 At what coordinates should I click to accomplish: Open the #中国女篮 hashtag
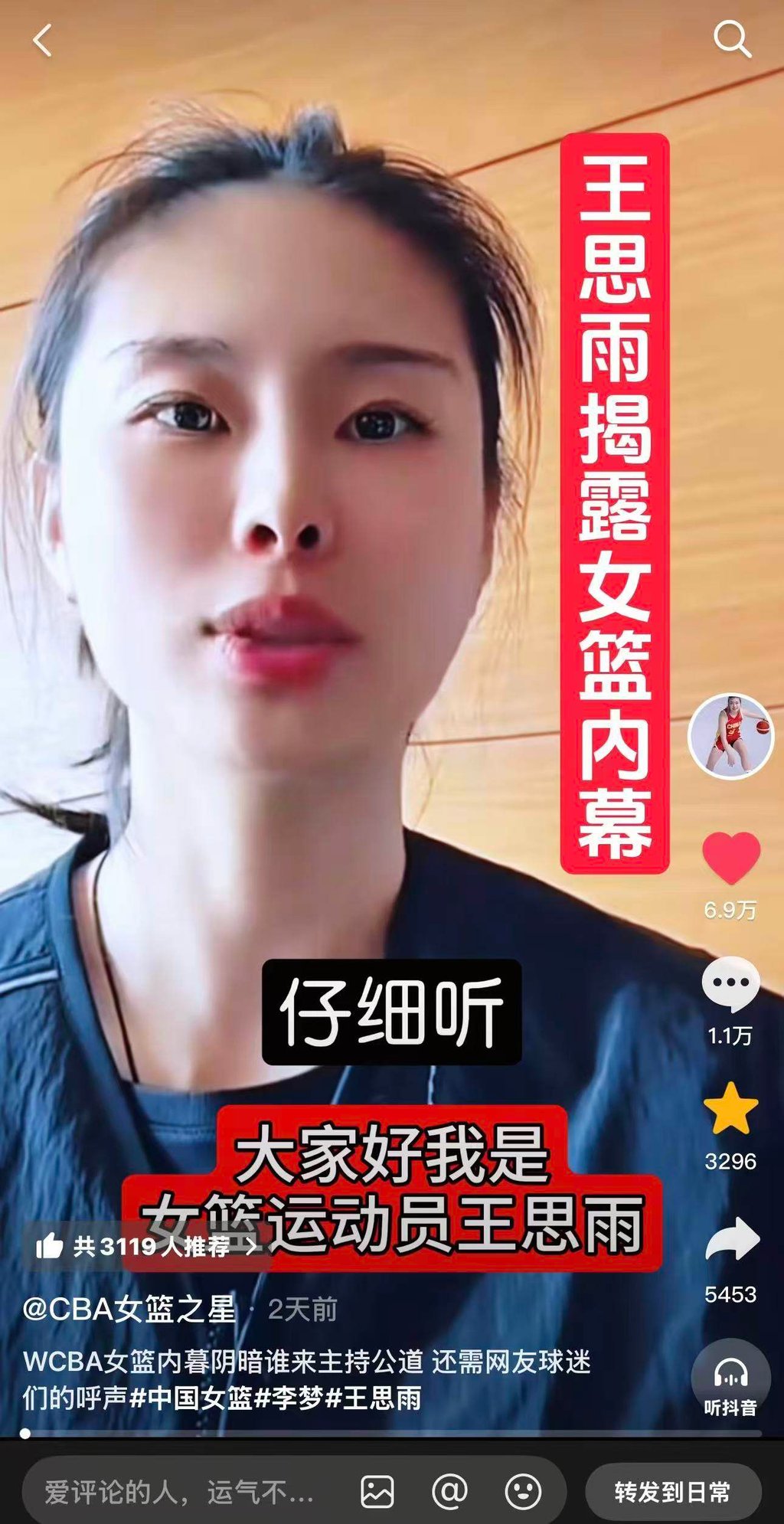pyautogui.click(x=191, y=1398)
